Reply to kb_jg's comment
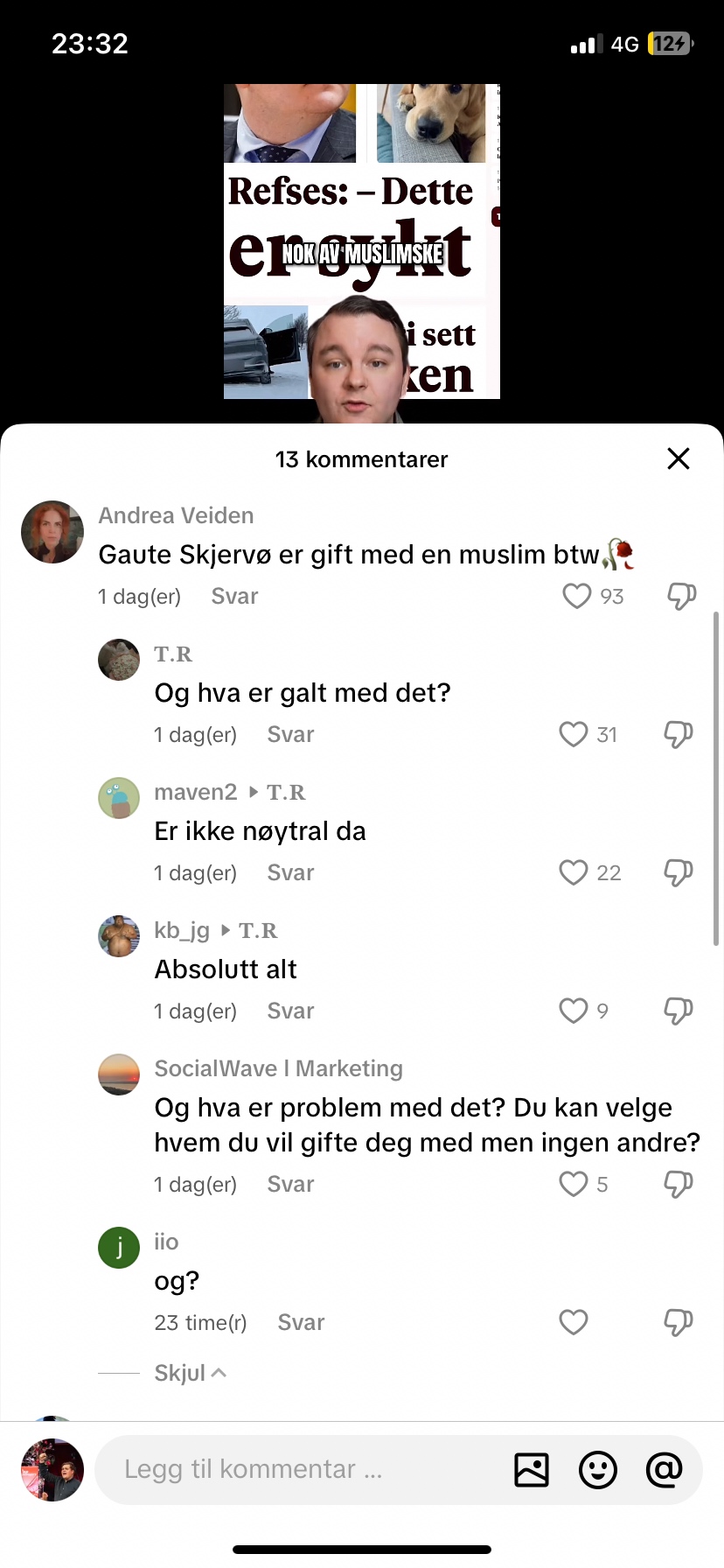 [x=290, y=1011]
